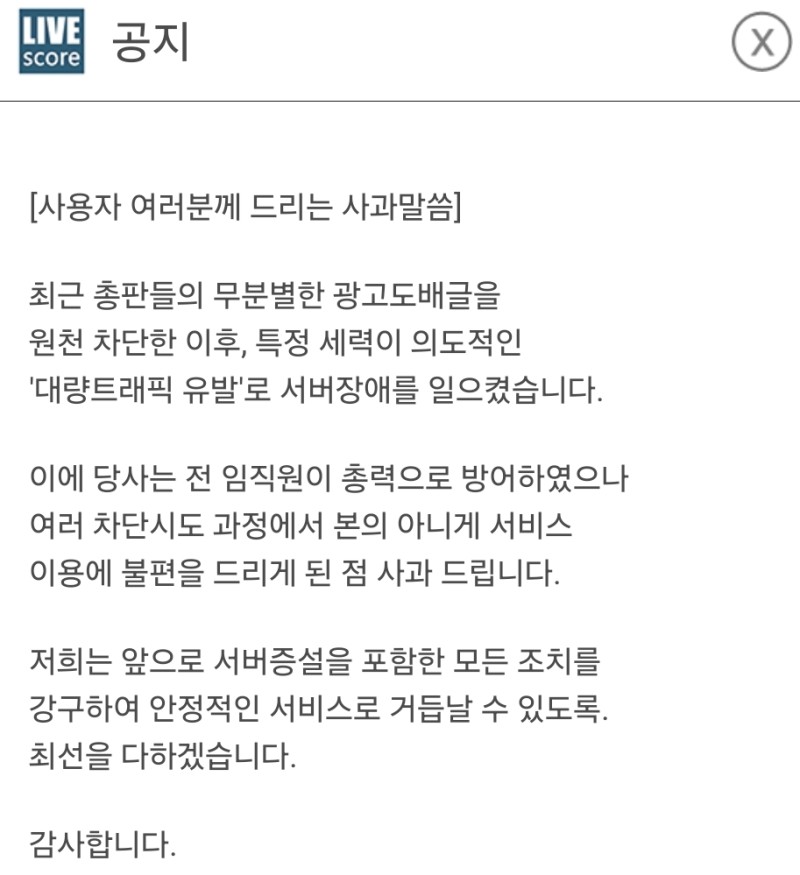Close the 공지 notice dialog
The height and width of the screenshot is (875, 800).
coord(761,43)
